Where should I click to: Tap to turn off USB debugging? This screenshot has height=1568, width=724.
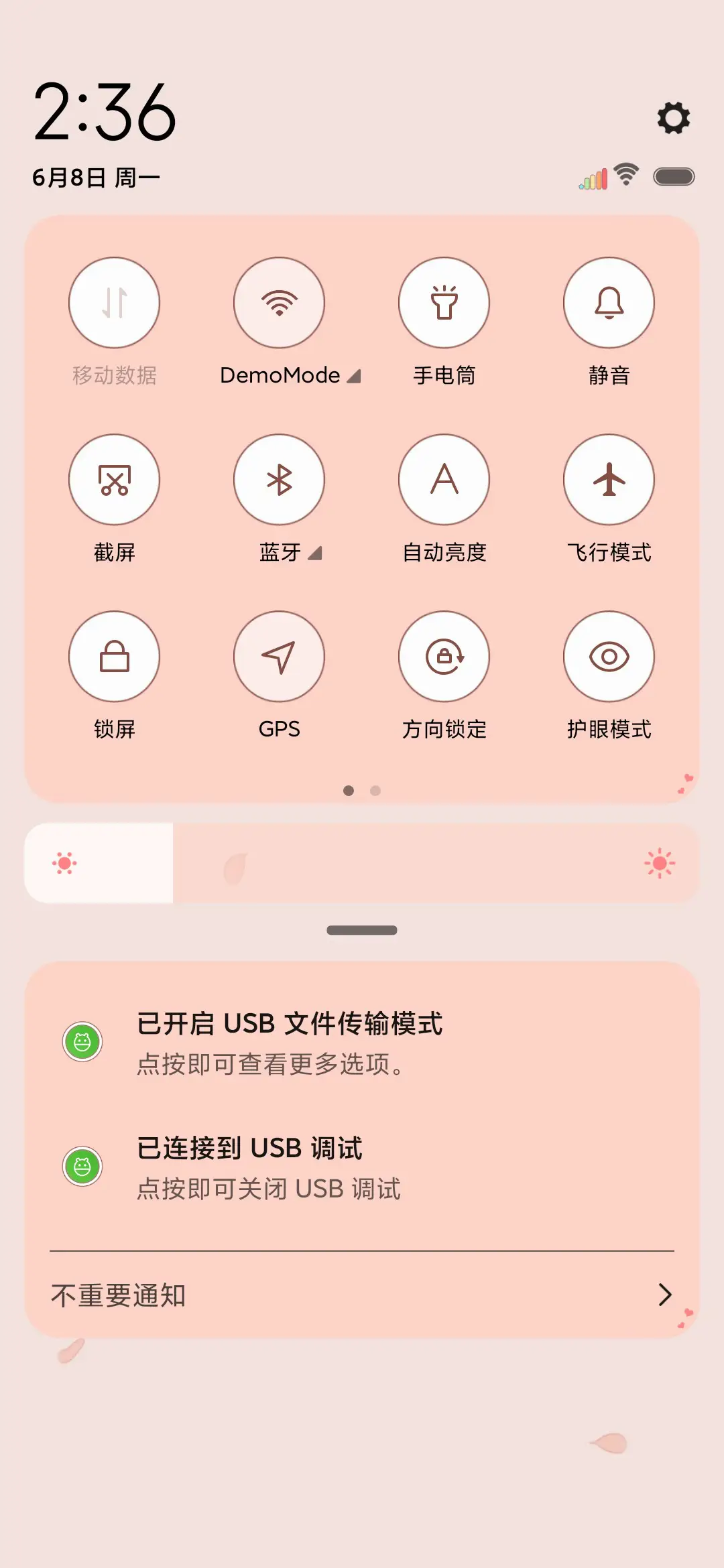(362, 1166)
